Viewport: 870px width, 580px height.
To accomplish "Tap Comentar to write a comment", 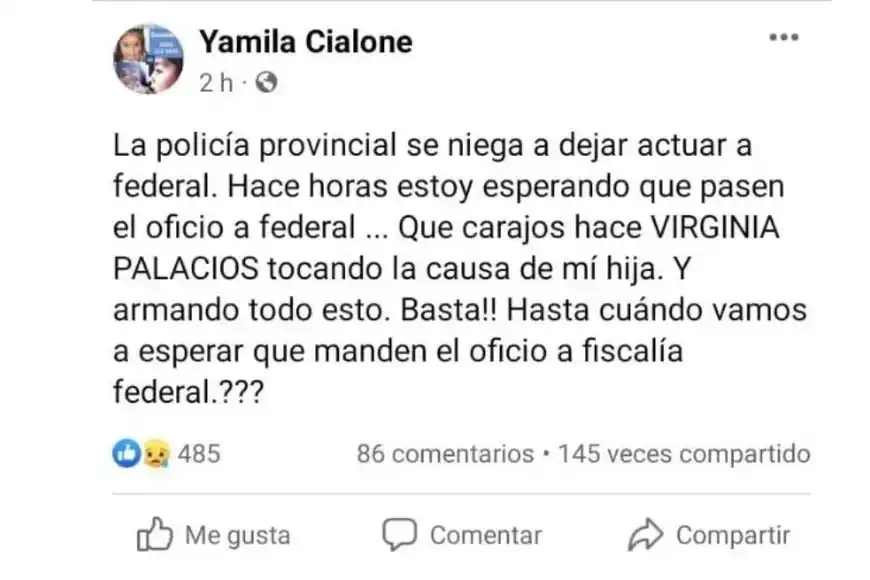I will (464, 535).
